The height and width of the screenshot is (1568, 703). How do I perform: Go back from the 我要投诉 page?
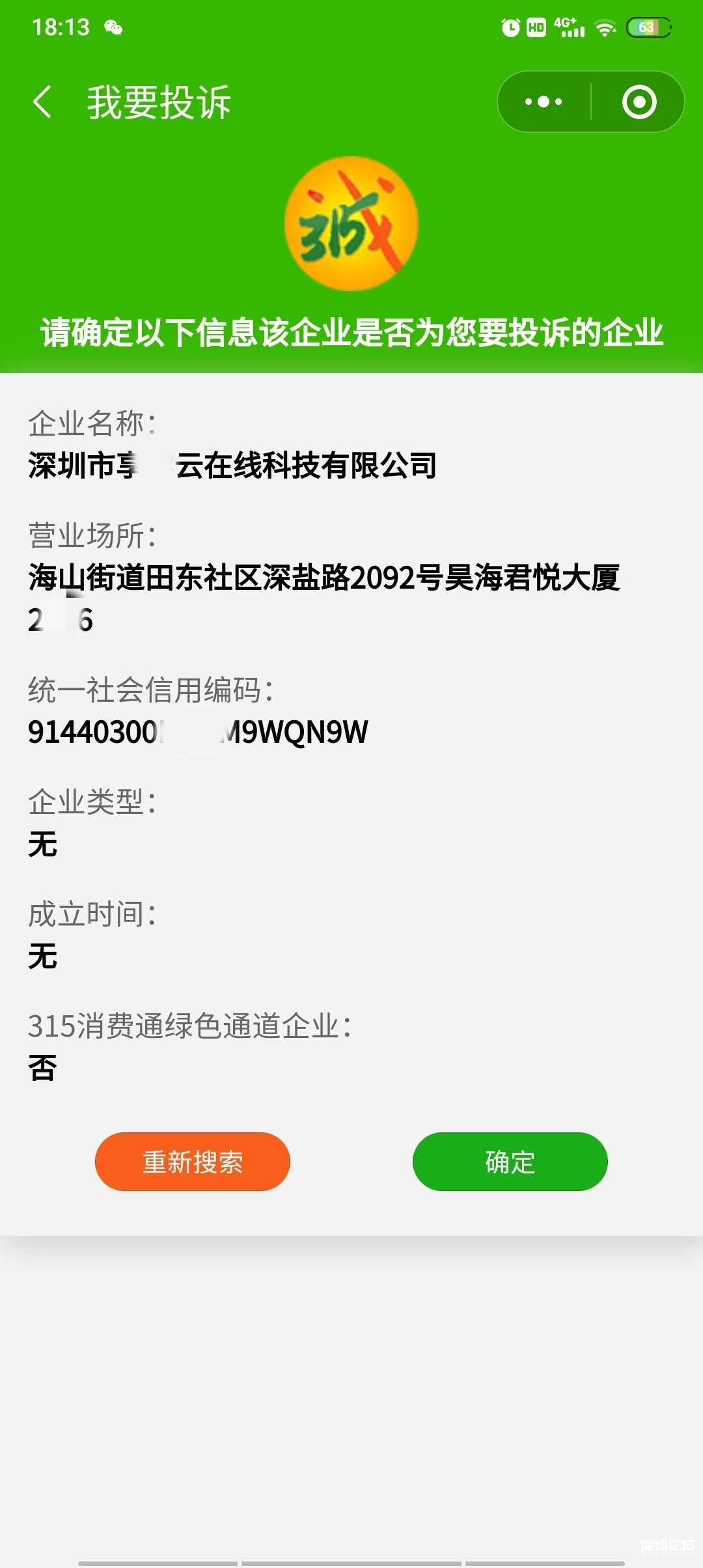pos(42,102)
